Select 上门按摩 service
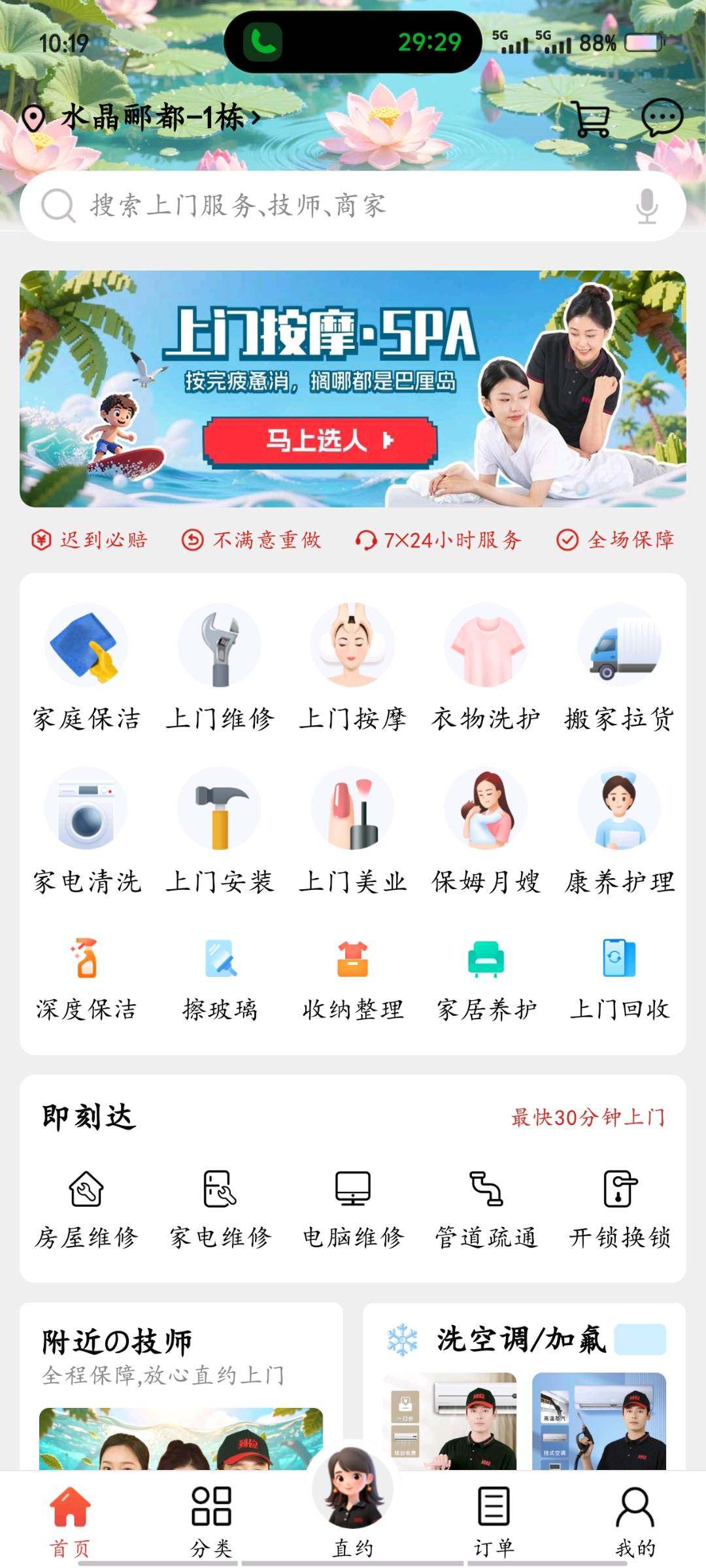 tap(353, 666)
